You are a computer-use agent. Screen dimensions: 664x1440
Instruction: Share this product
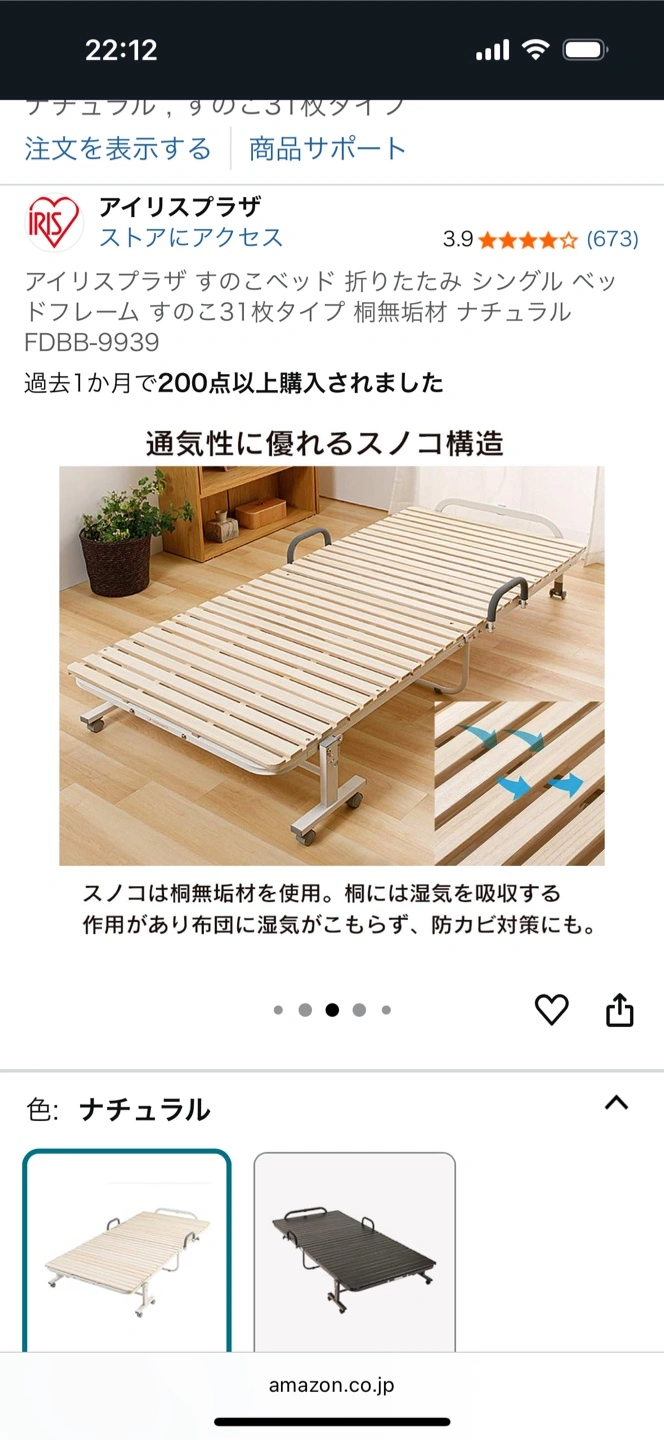coord(620,1010)
